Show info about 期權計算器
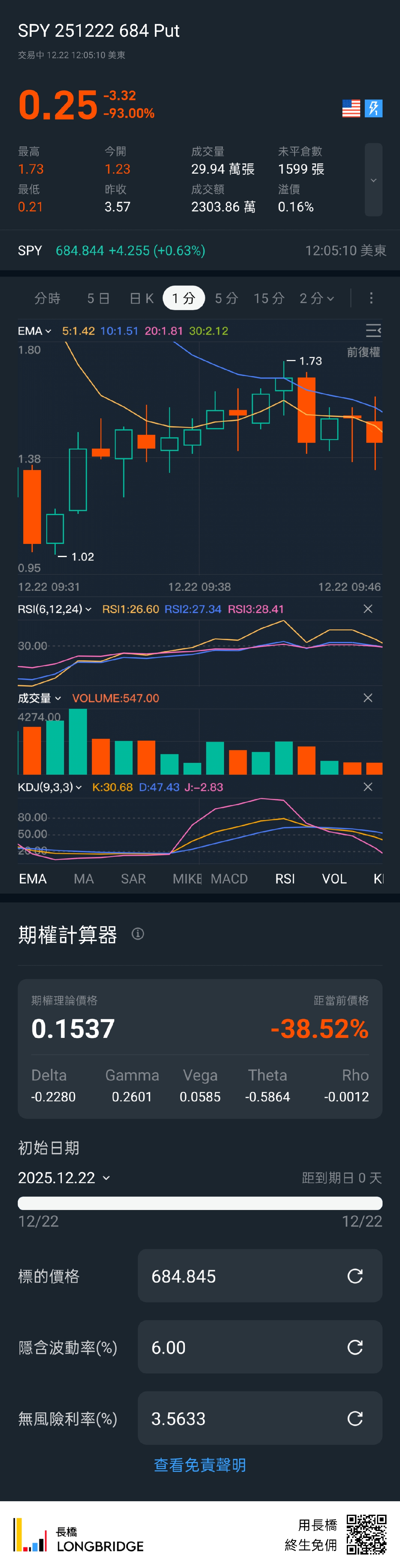Viewport: 400px width, 1568px height. (x=138, y=934)
